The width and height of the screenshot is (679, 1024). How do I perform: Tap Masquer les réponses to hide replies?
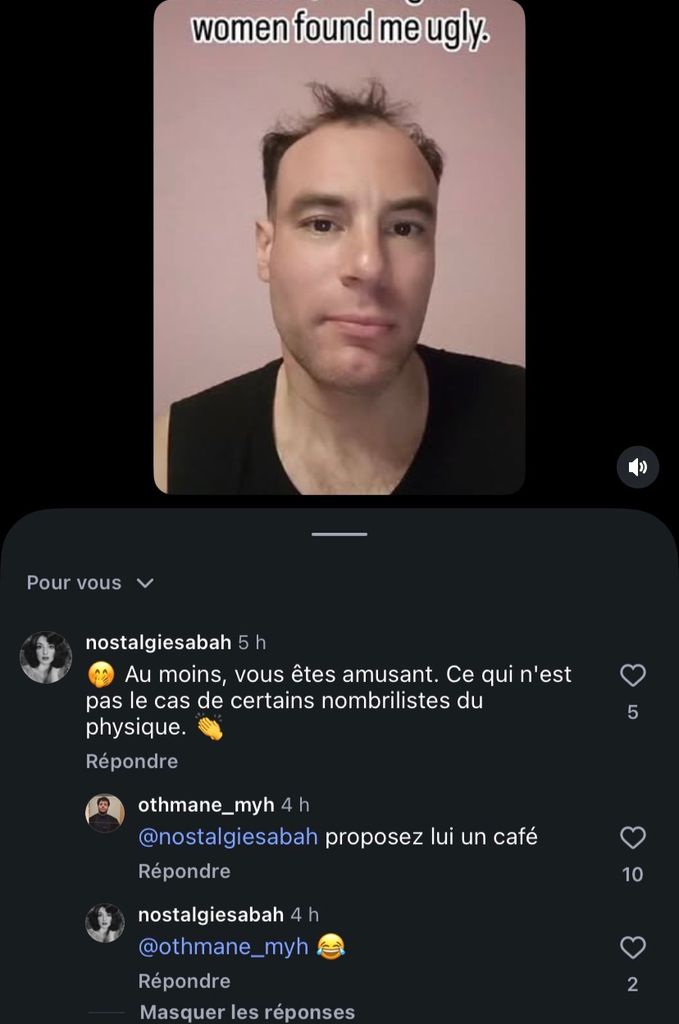[x=247, y=1012]
